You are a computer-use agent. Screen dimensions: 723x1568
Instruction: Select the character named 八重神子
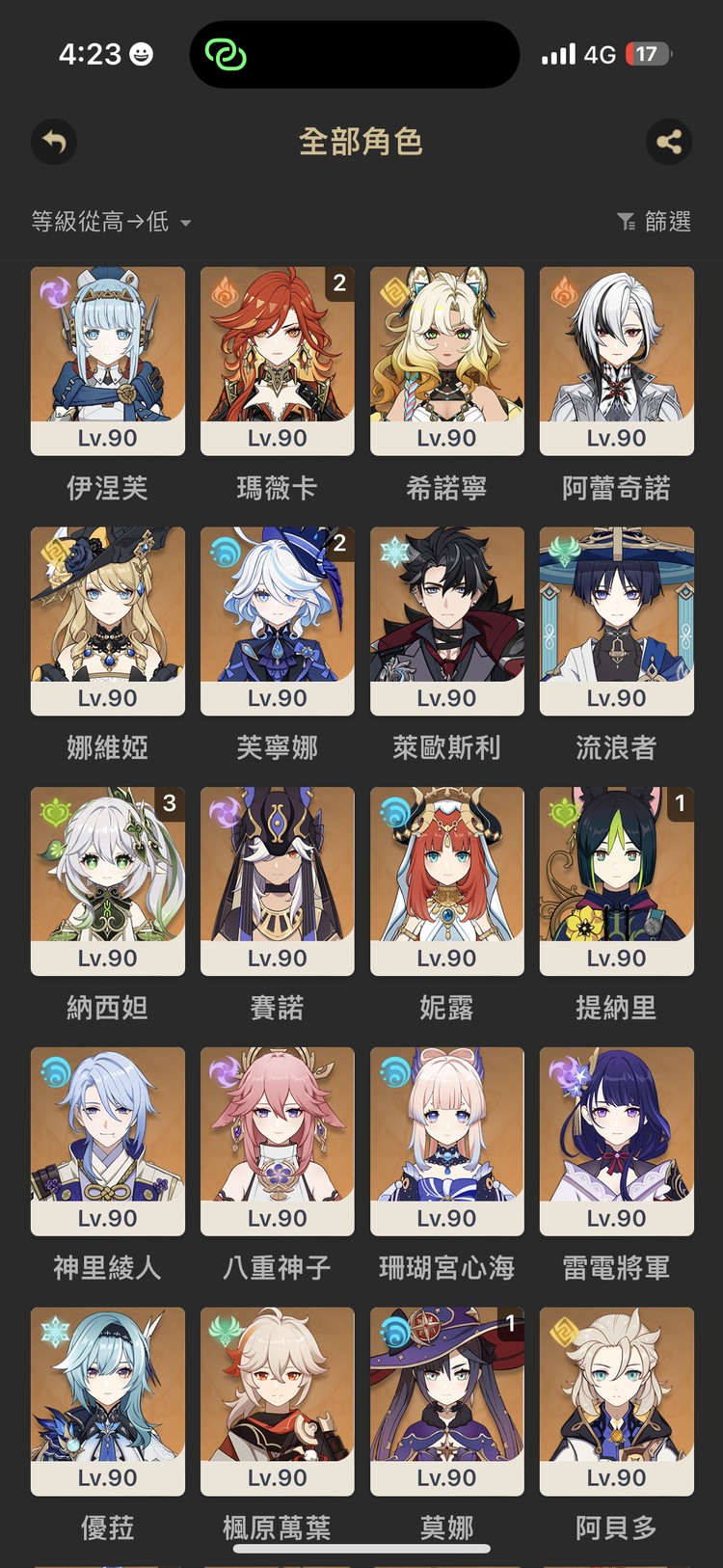click(277, 1141)
